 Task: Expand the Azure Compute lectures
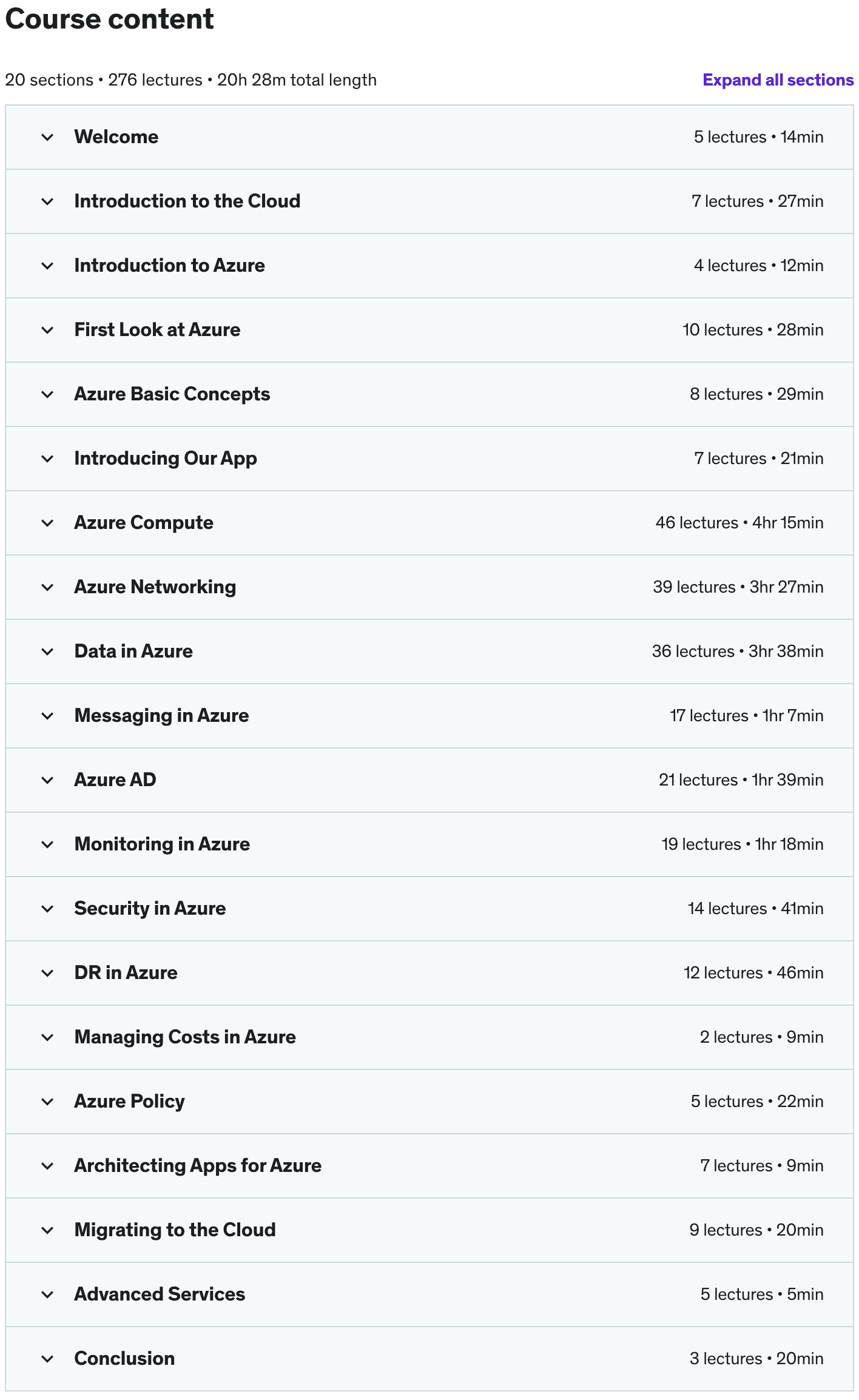[x=143, y=523]
